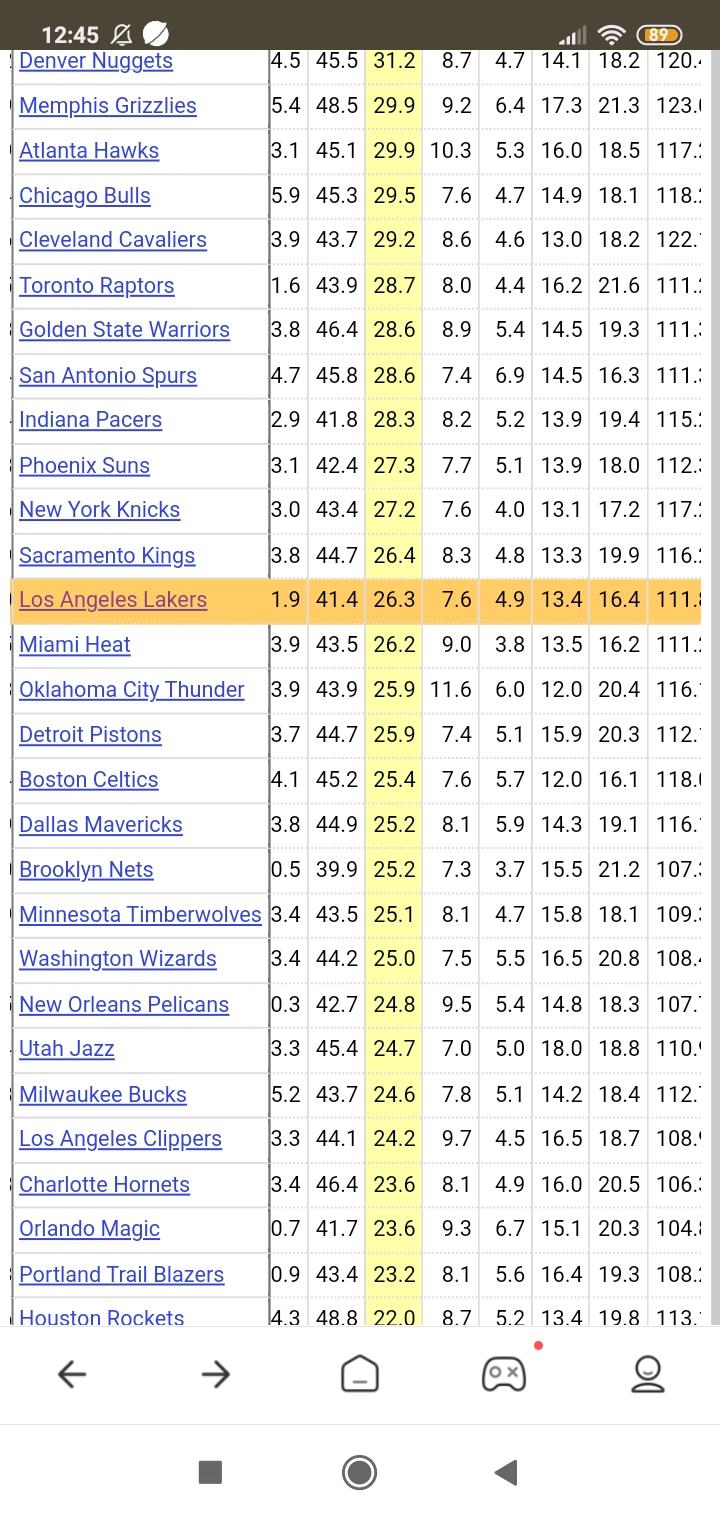Go back with browser back arrow
The image size is (720, 1520).
click(72, 1375)
